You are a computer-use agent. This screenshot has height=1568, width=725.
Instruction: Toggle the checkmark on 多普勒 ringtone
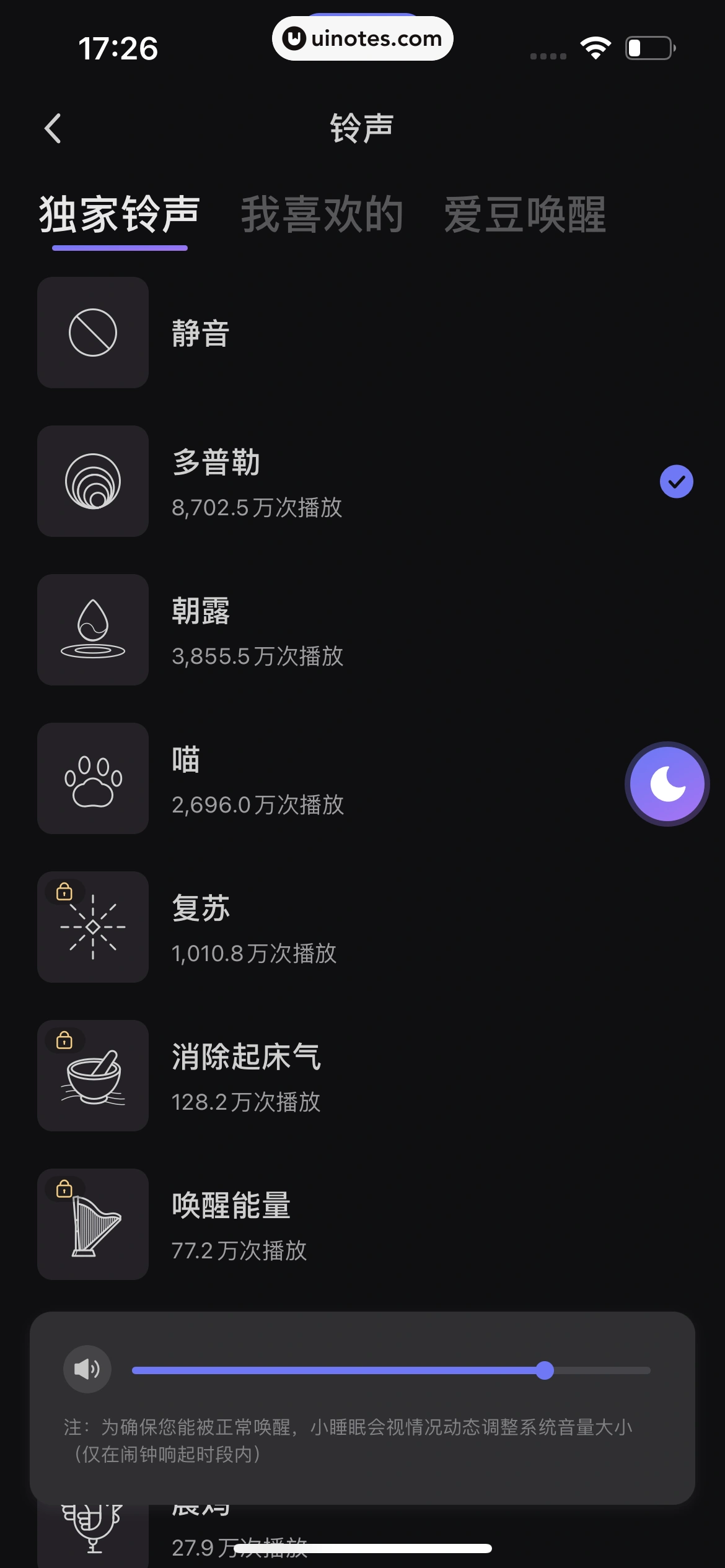[675, 481]
